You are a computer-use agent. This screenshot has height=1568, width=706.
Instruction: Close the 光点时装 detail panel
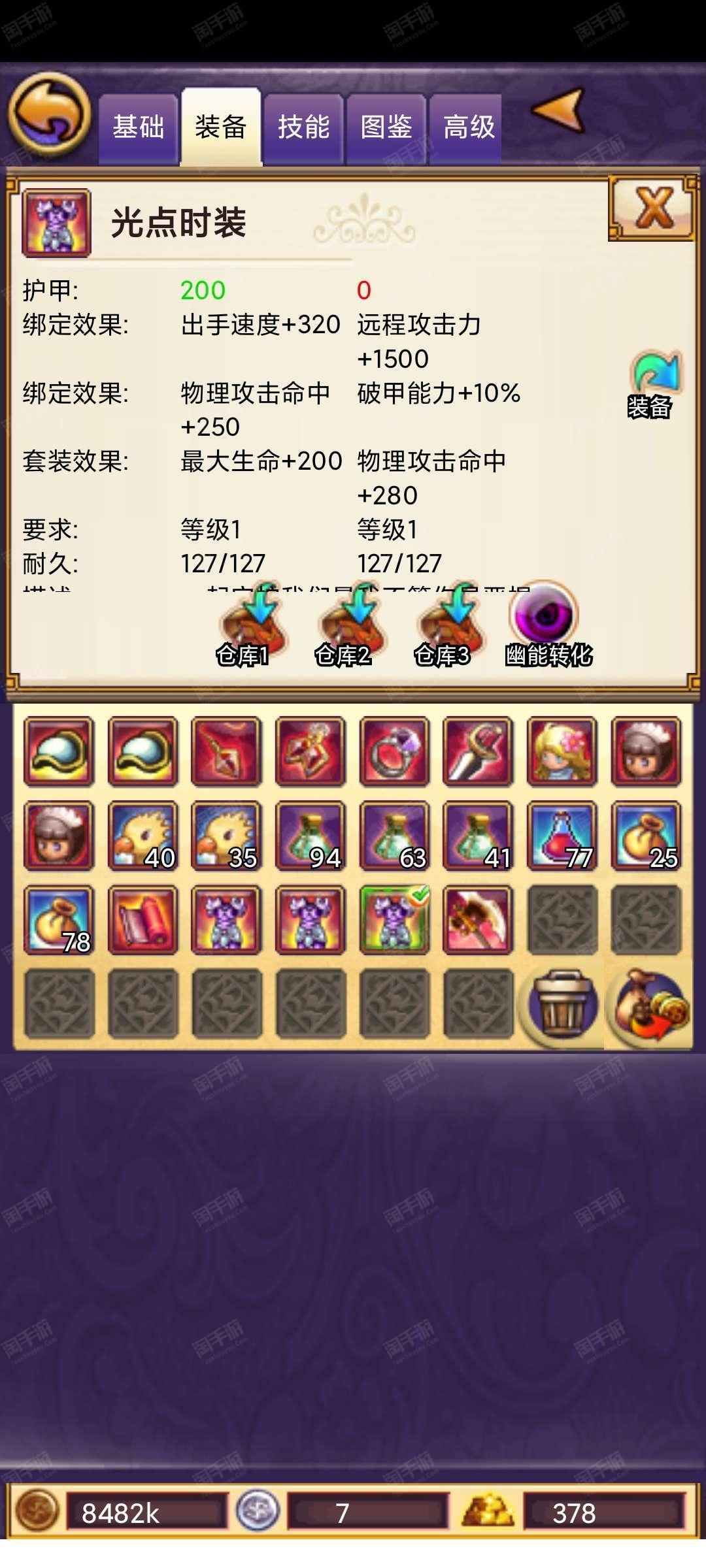tap(652, 208)
